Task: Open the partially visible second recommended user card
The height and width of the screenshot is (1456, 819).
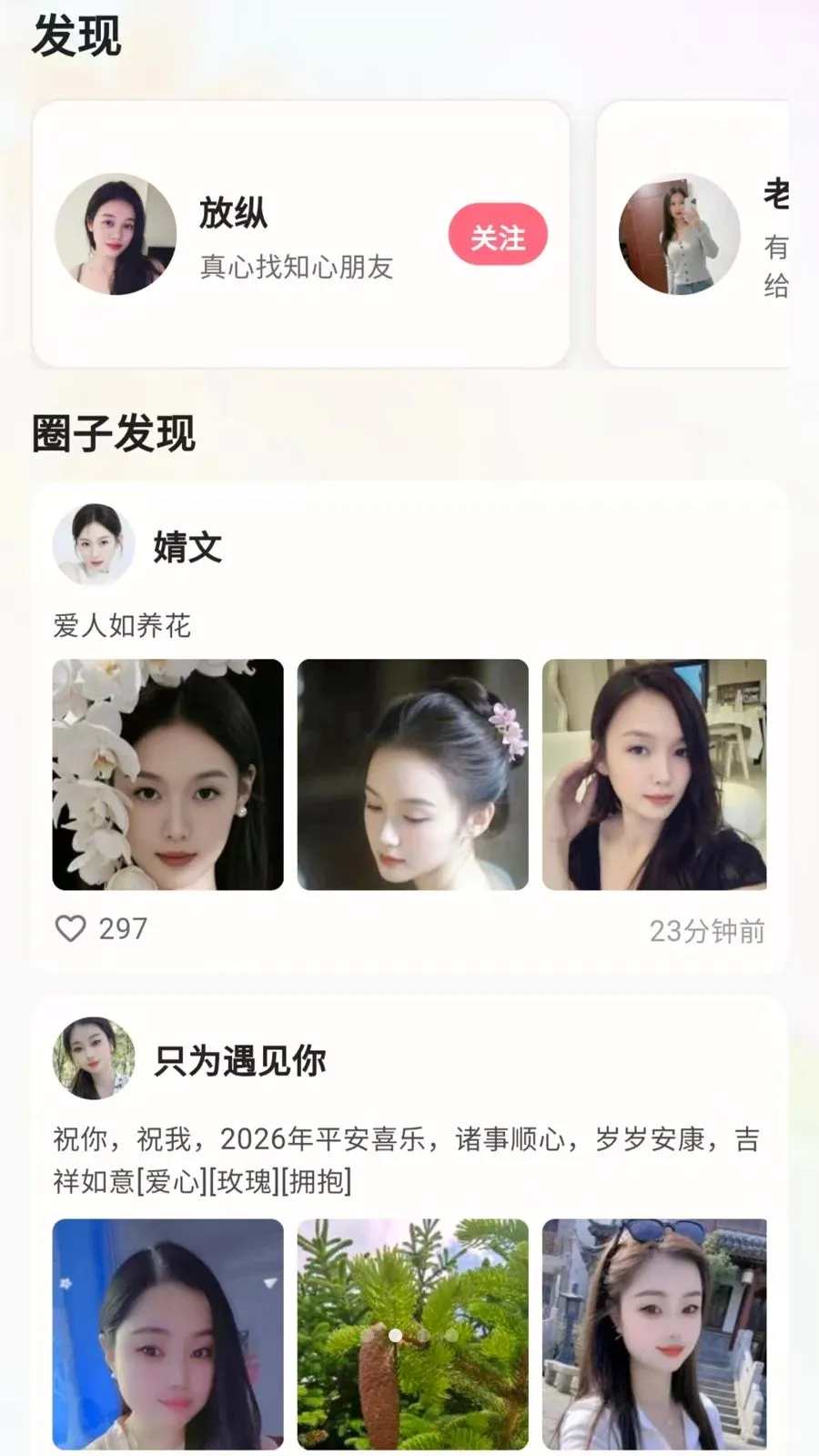Action: [x=693, y=234]
